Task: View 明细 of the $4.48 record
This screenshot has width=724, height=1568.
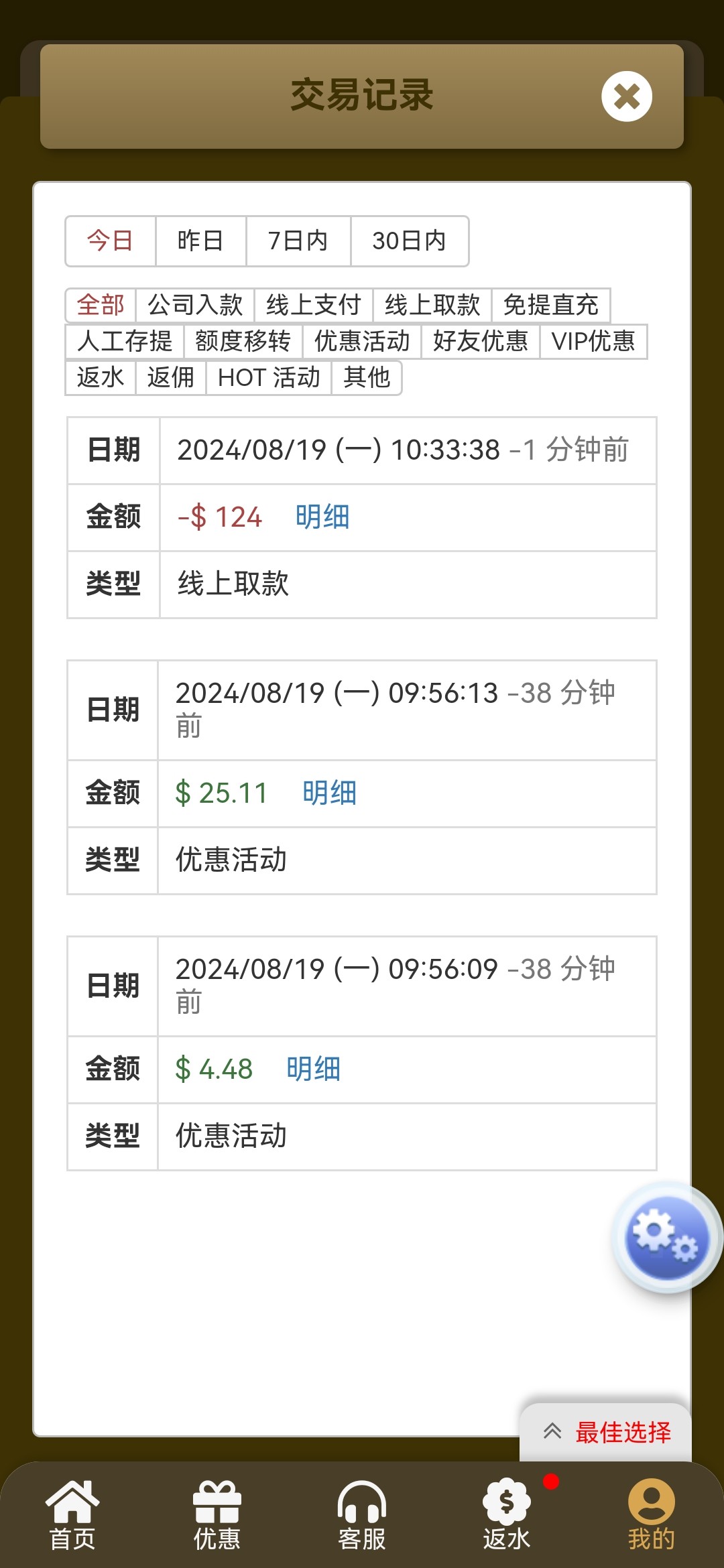Action: (x=313, y=1069)
